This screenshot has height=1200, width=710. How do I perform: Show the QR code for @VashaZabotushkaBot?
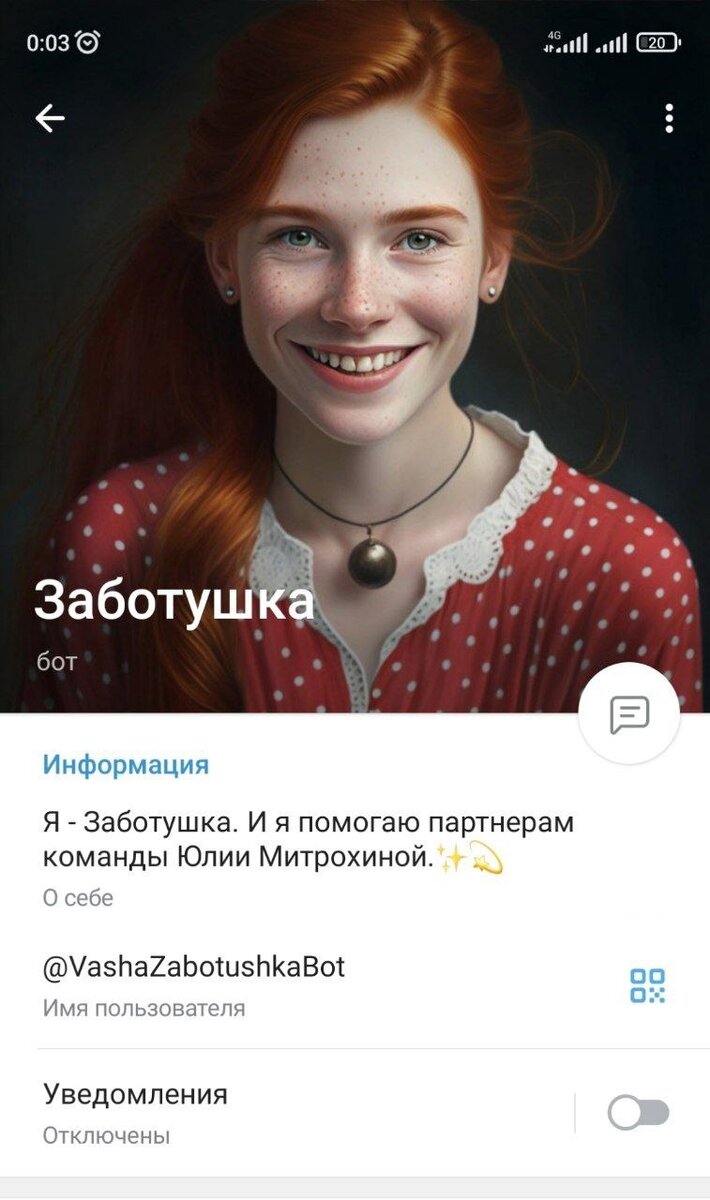pos(647,985)
